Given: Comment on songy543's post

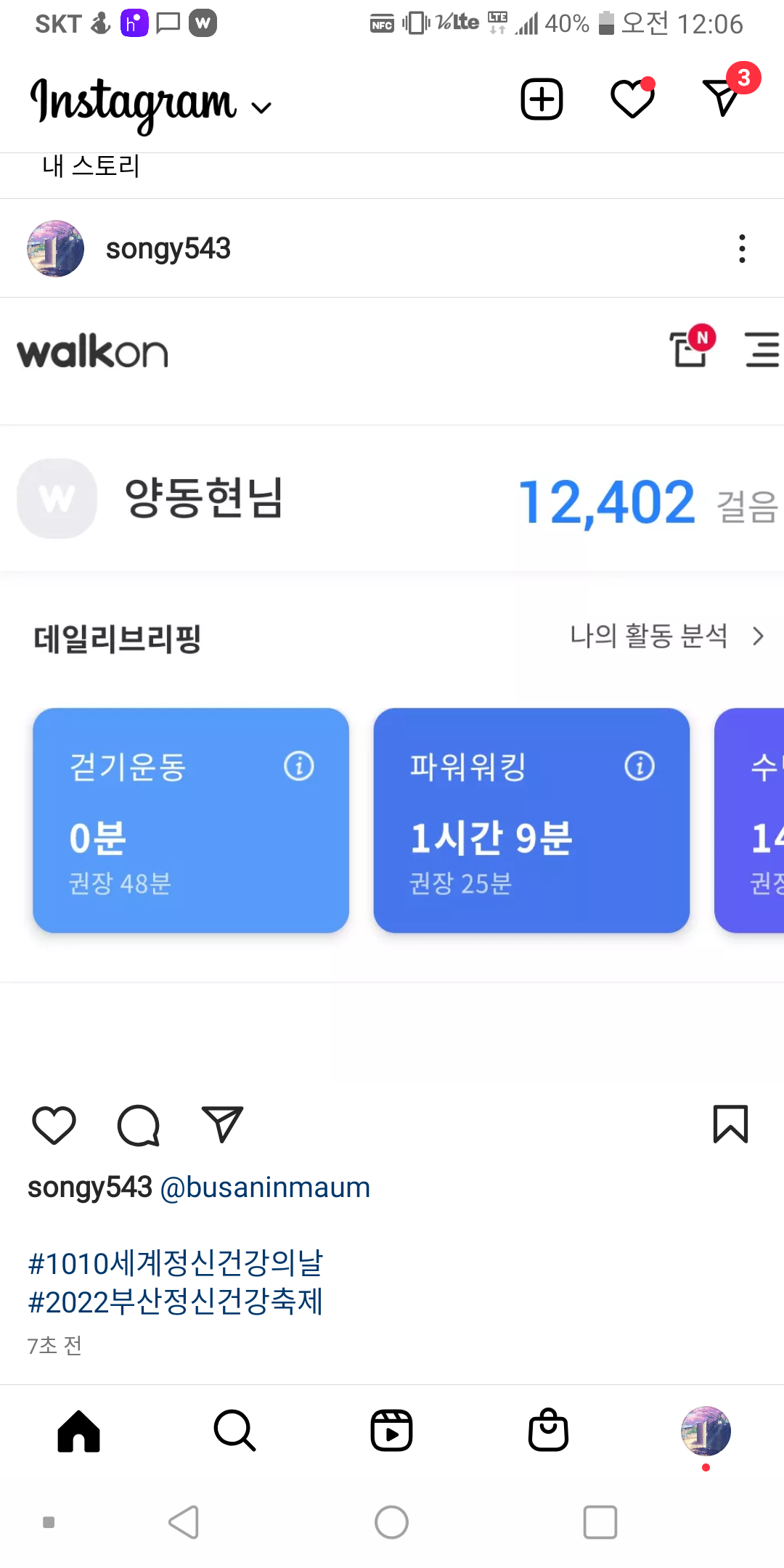Looking at the screenshot, I should [138, 1125].
